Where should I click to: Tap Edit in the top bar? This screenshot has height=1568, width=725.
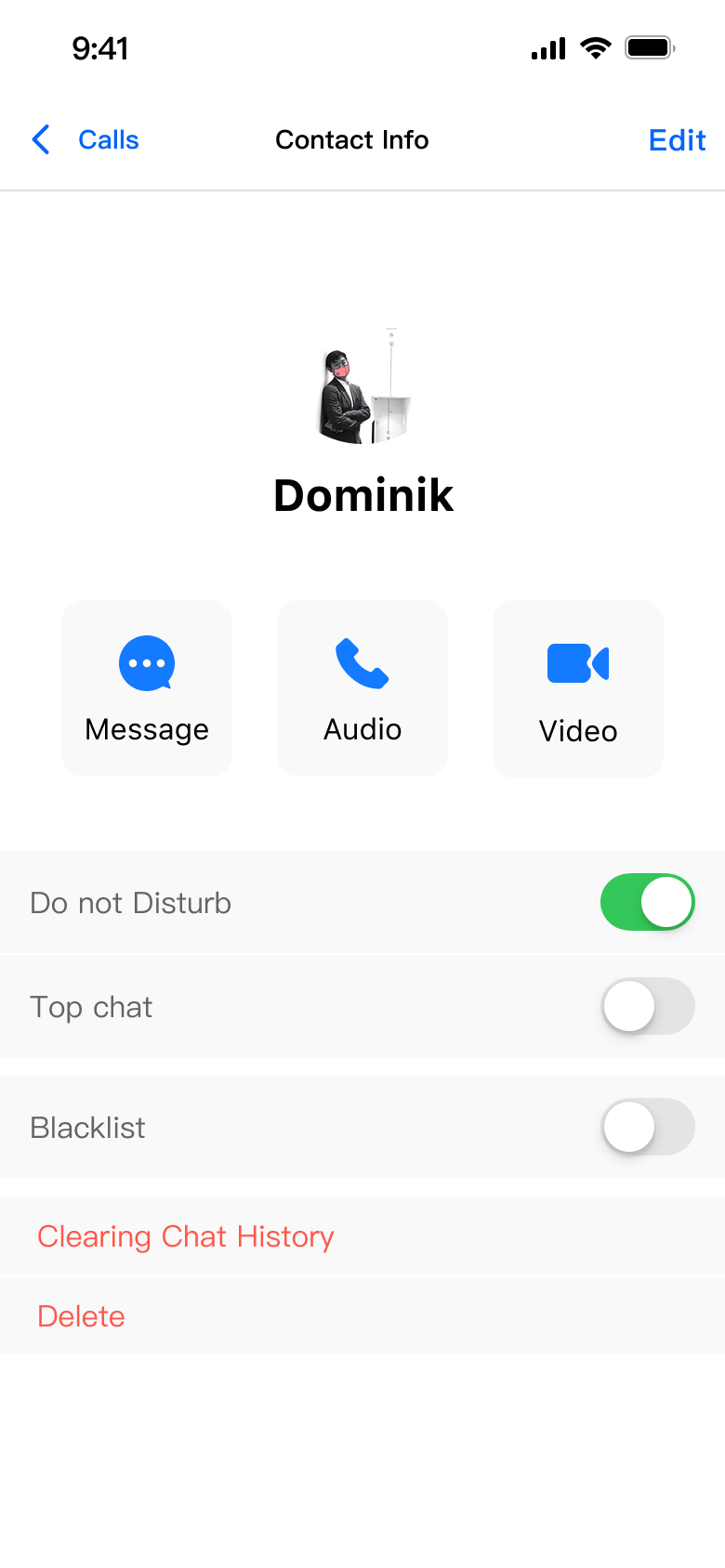[677, 140]
